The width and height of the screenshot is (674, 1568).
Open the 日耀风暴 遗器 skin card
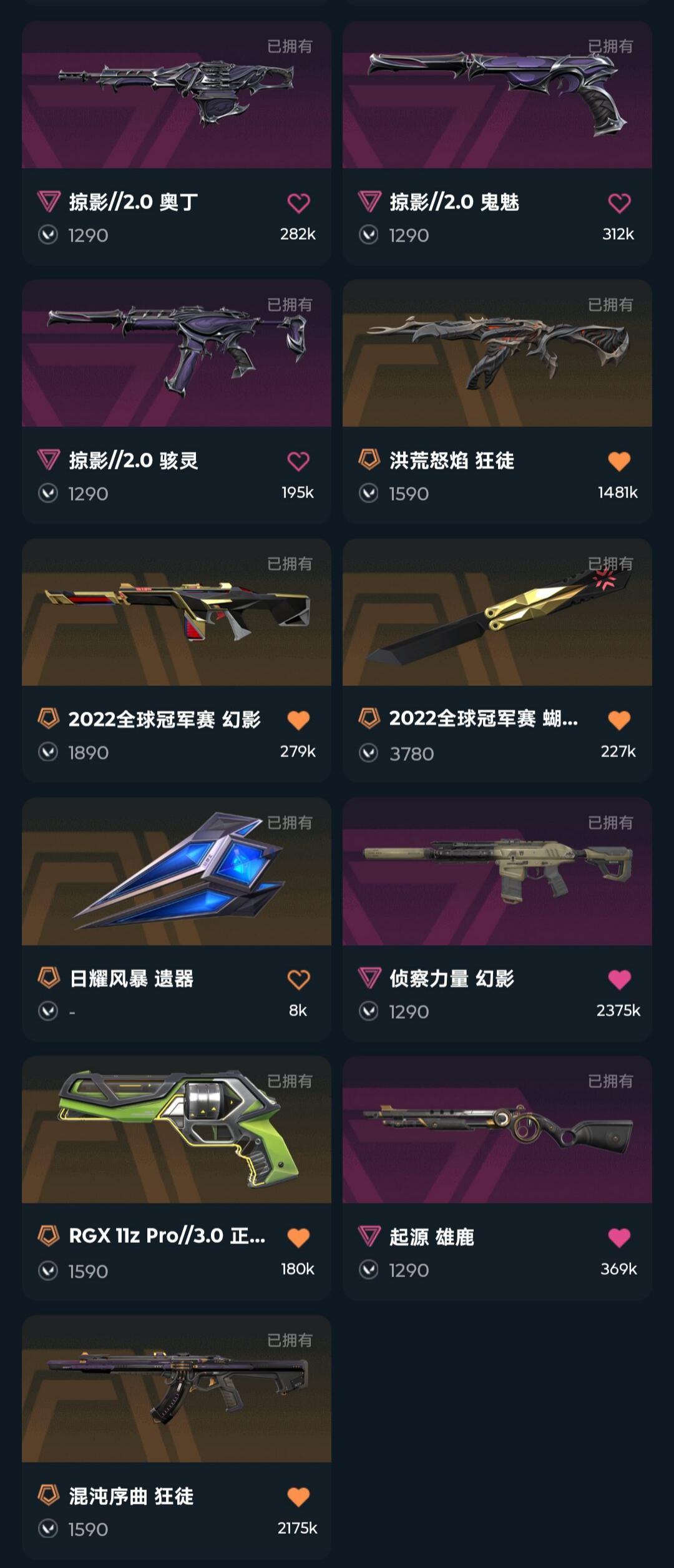176,871
